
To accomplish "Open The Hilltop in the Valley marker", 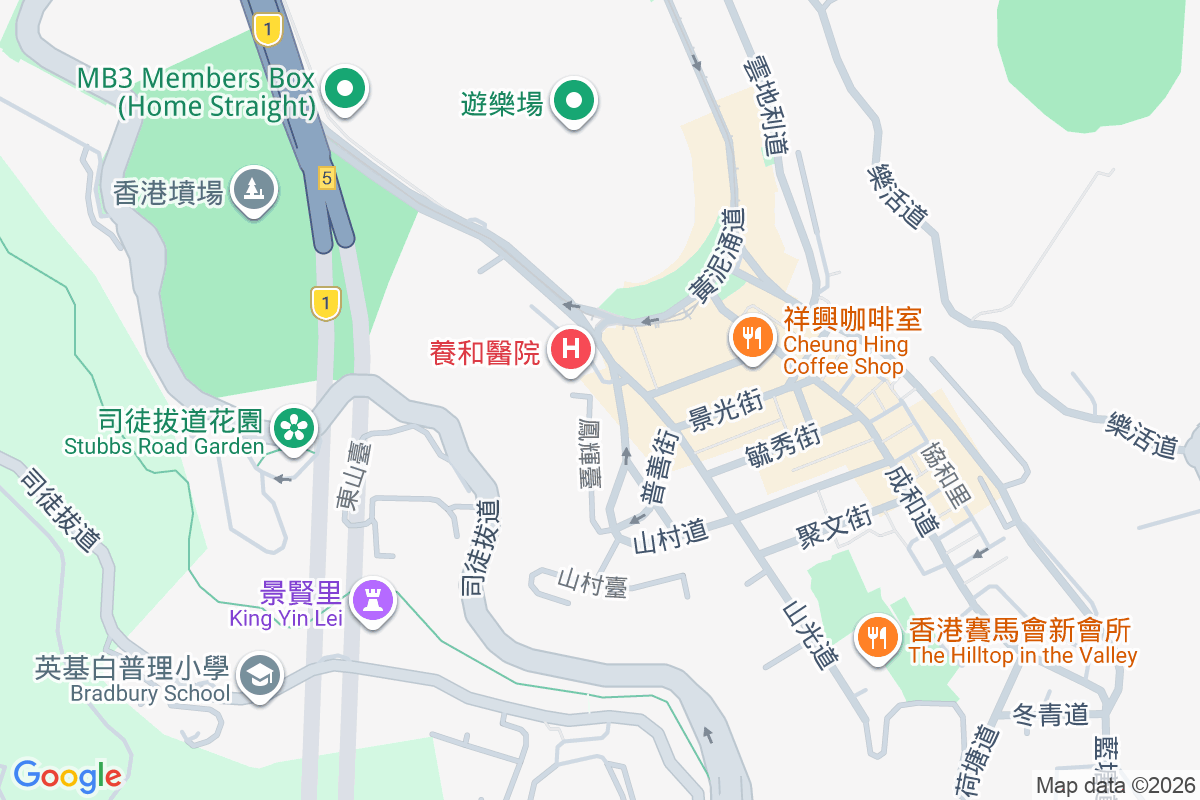I will (x=877, y=636).
